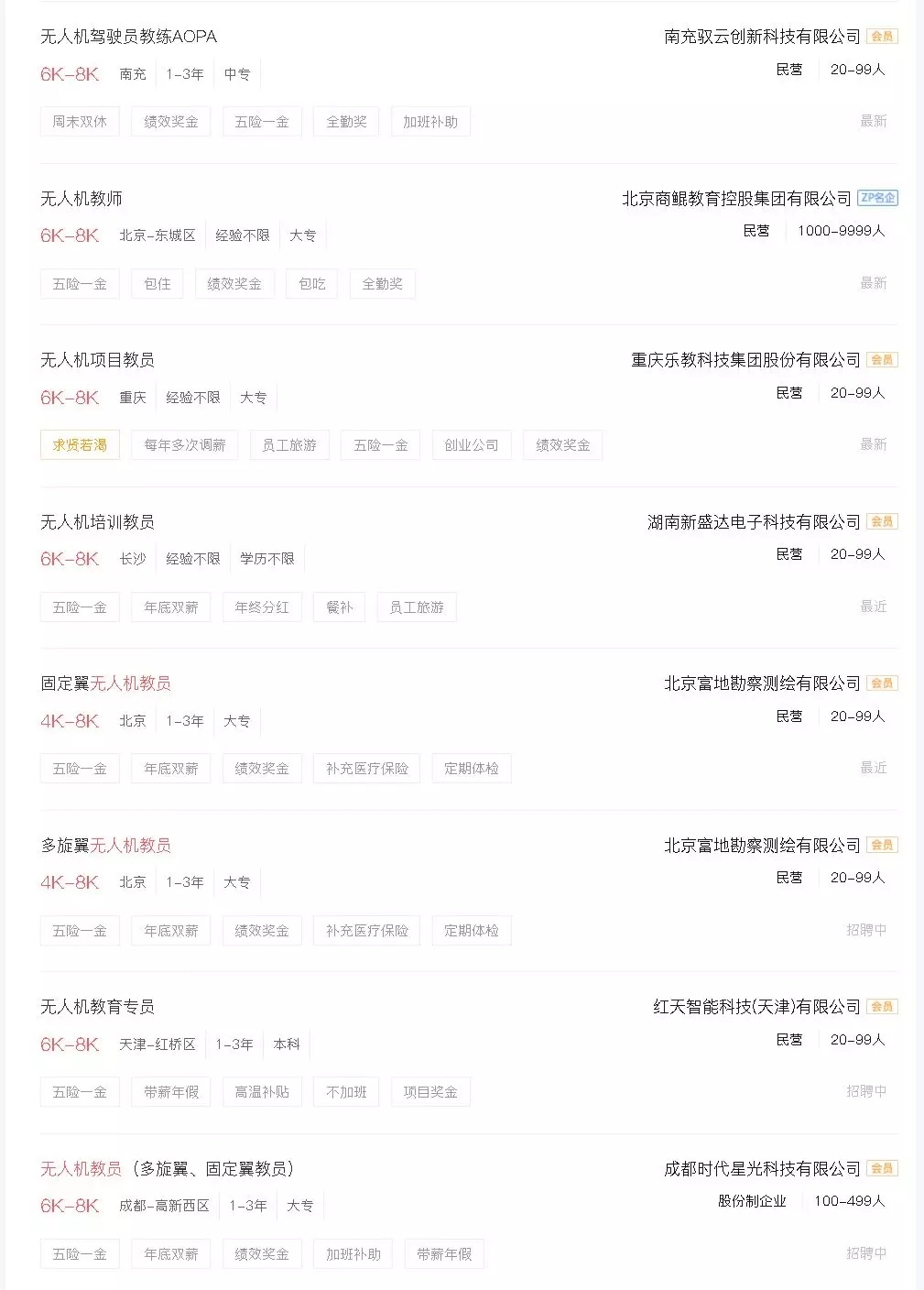Visit 北京商鲲教育控股集团有限公司 company profile
The image size is (924, 1290).
736,199
